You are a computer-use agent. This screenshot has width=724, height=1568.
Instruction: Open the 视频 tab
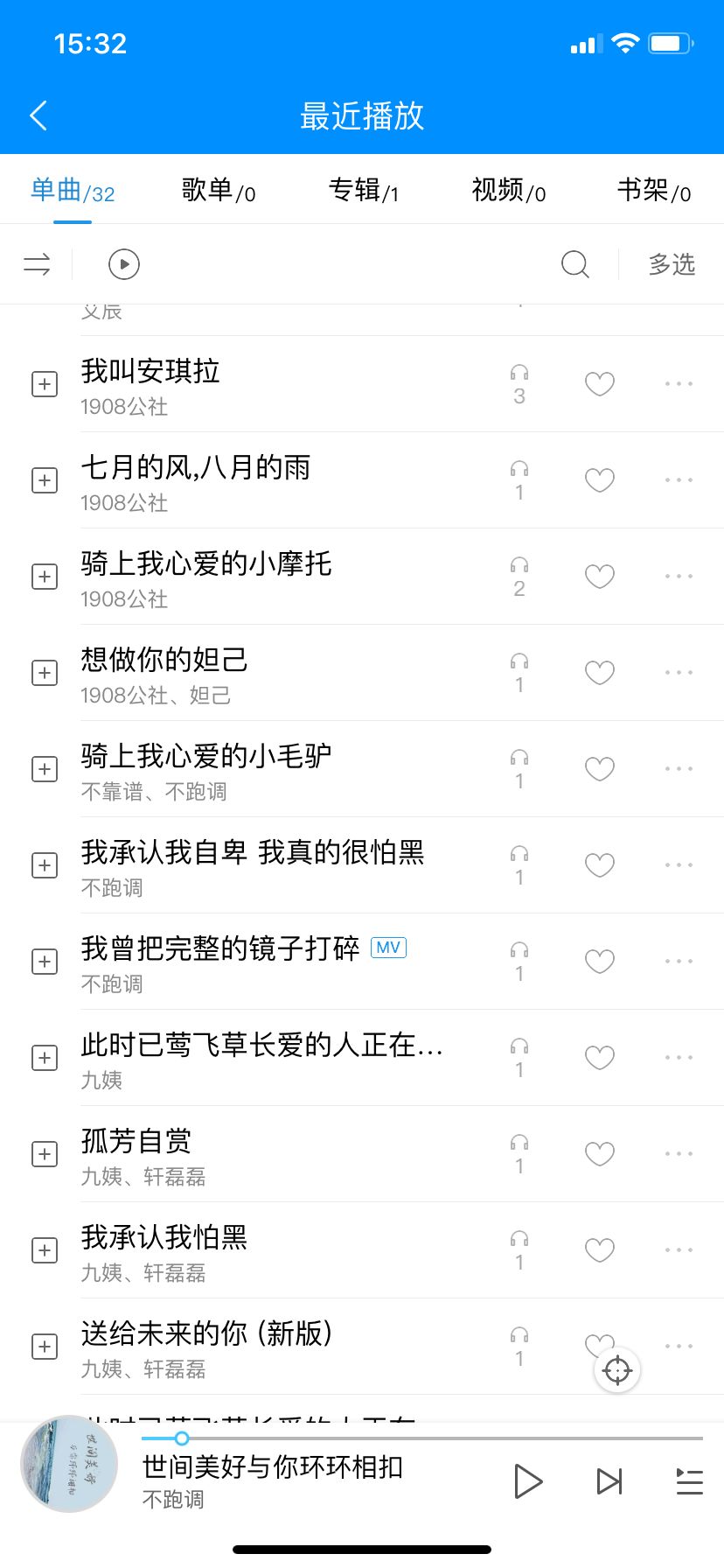(x=508, y=190)
